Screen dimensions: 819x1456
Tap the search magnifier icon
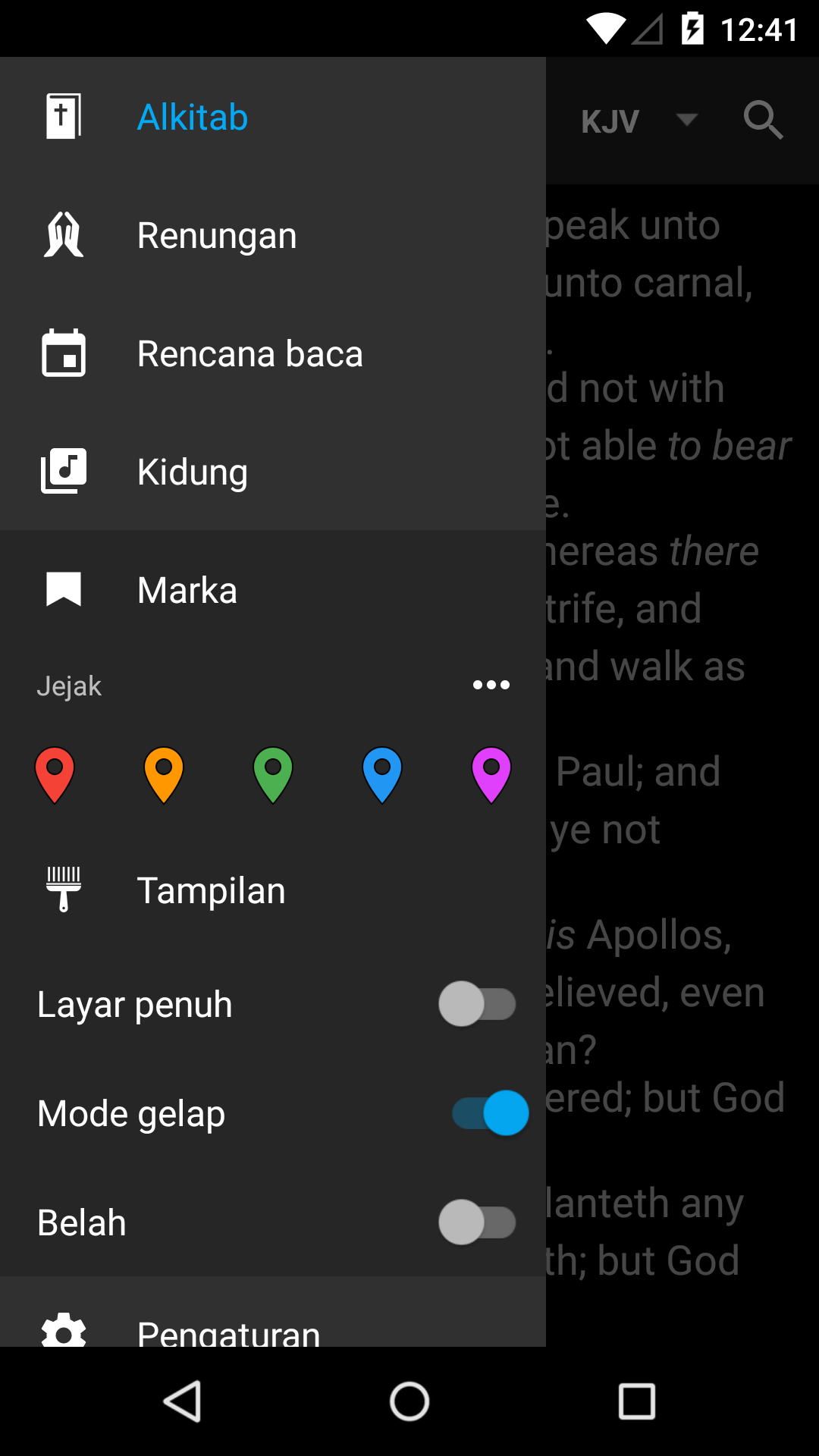(762, 120)
